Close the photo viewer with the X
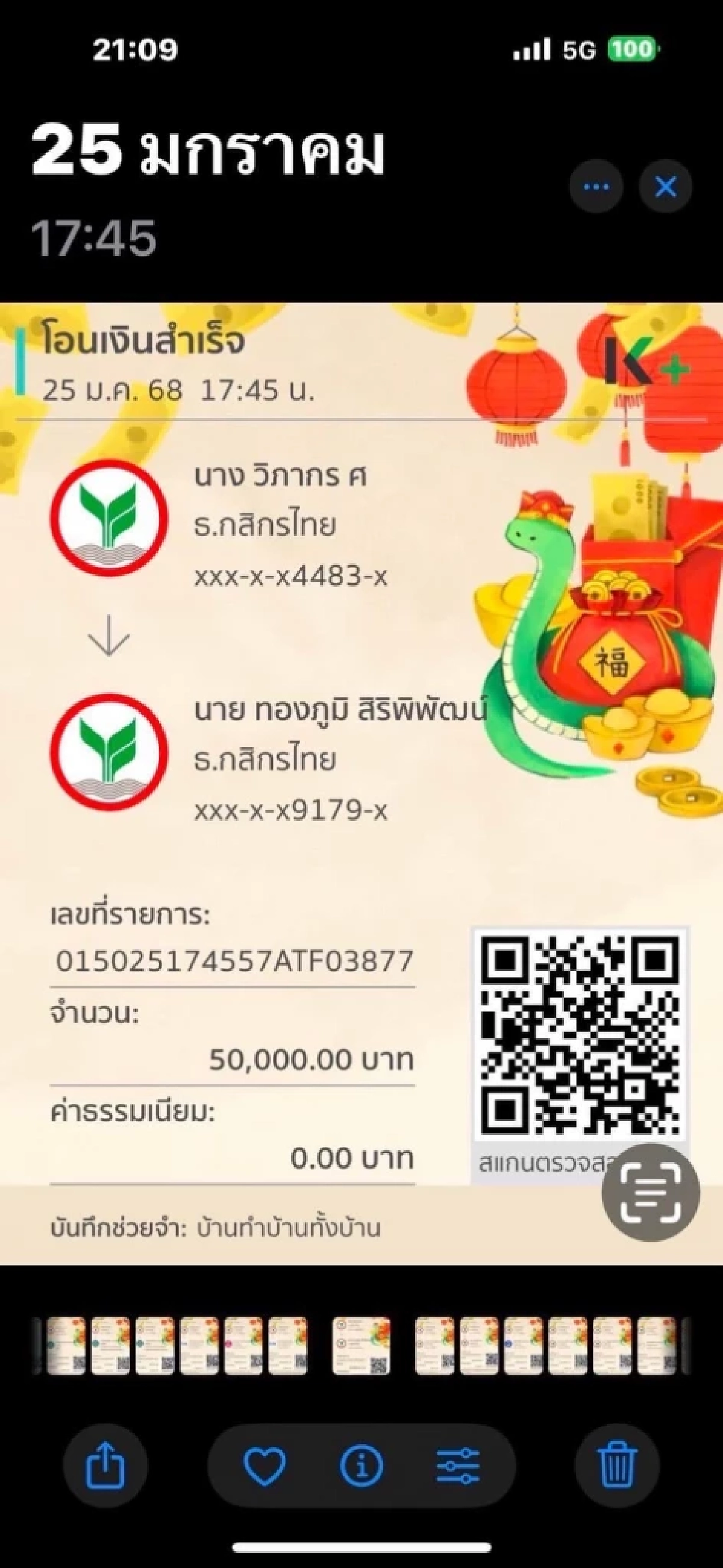This screenshot has height=1568, width=723. 666,187
